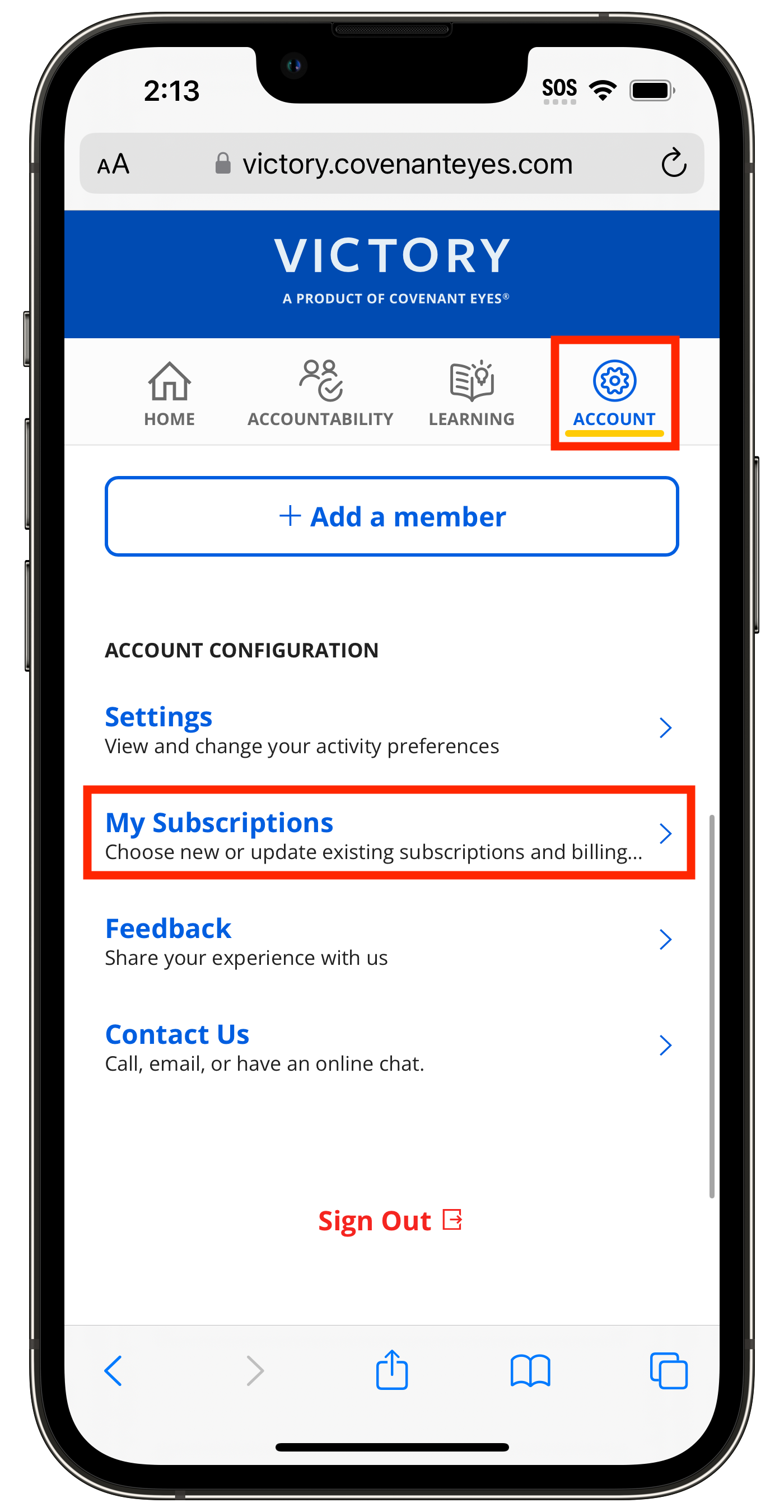Select the Account tab
Screen dimensions: 784x1512
(614, 393)
